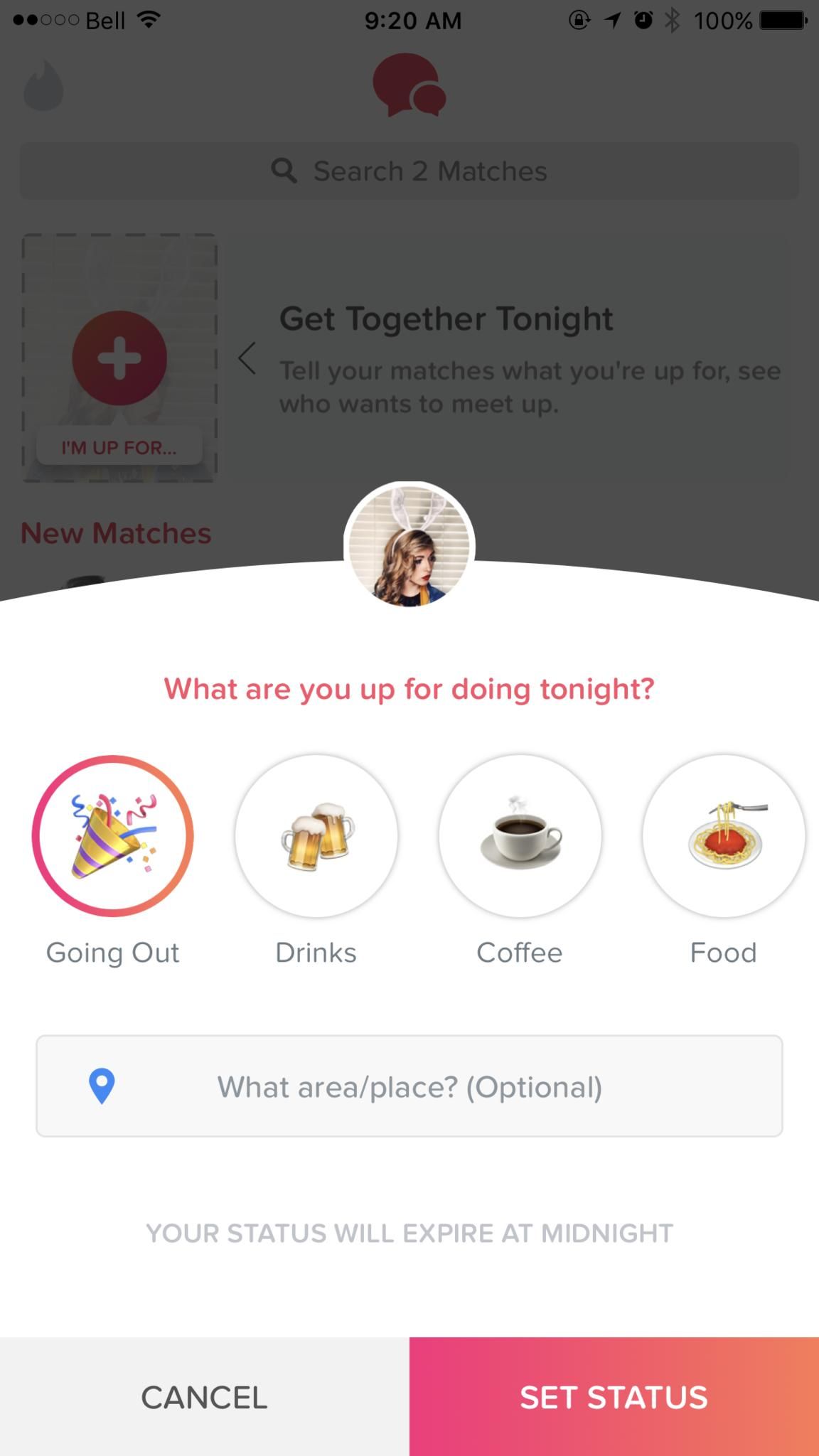Image resolution: width=819 pixels, height=1456 pixels.
Task: Select the Food spaghetti icon
Action: (x=723, y=835)
